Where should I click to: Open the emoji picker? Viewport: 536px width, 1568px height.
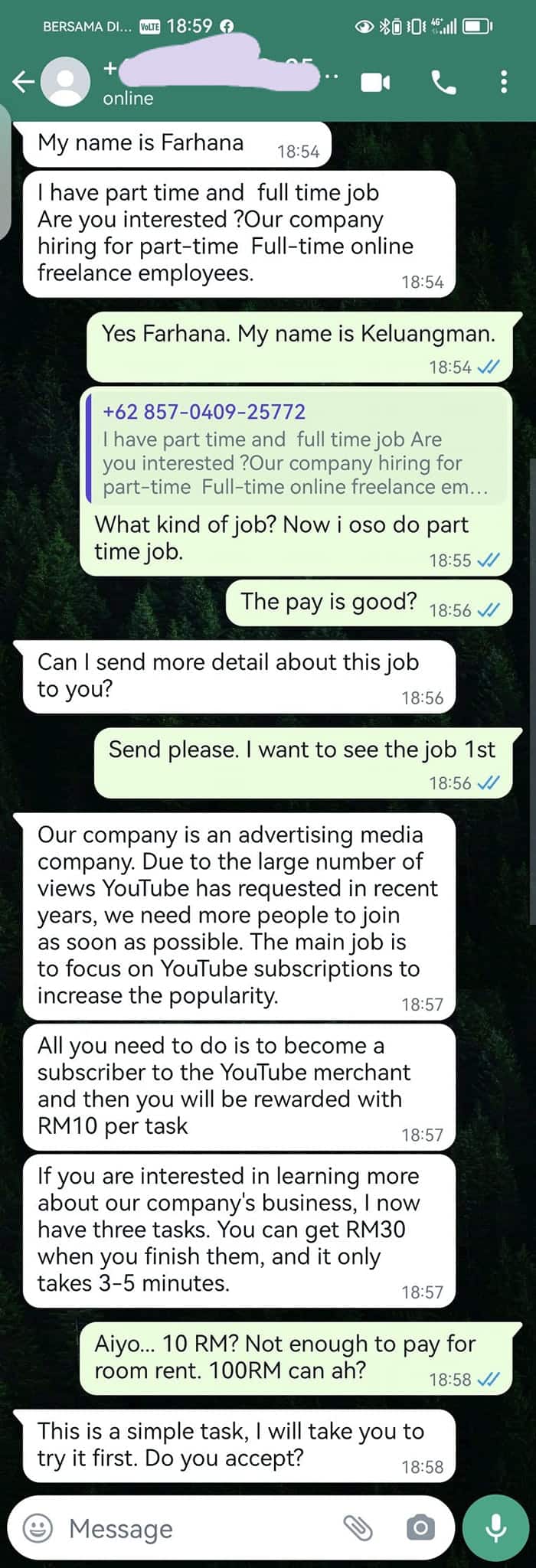point(38,1529)
